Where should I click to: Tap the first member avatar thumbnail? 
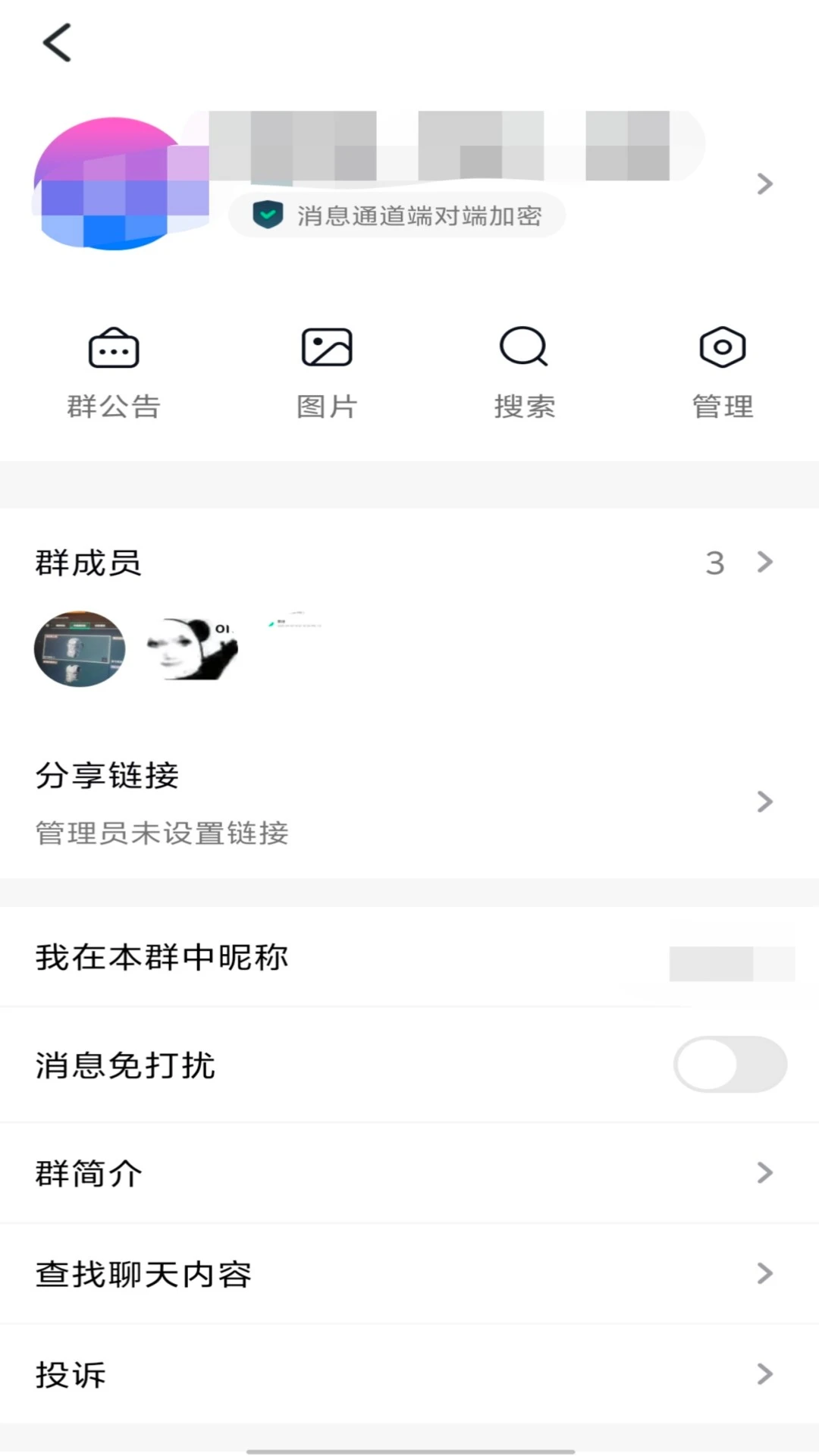(x=80, y=648)
